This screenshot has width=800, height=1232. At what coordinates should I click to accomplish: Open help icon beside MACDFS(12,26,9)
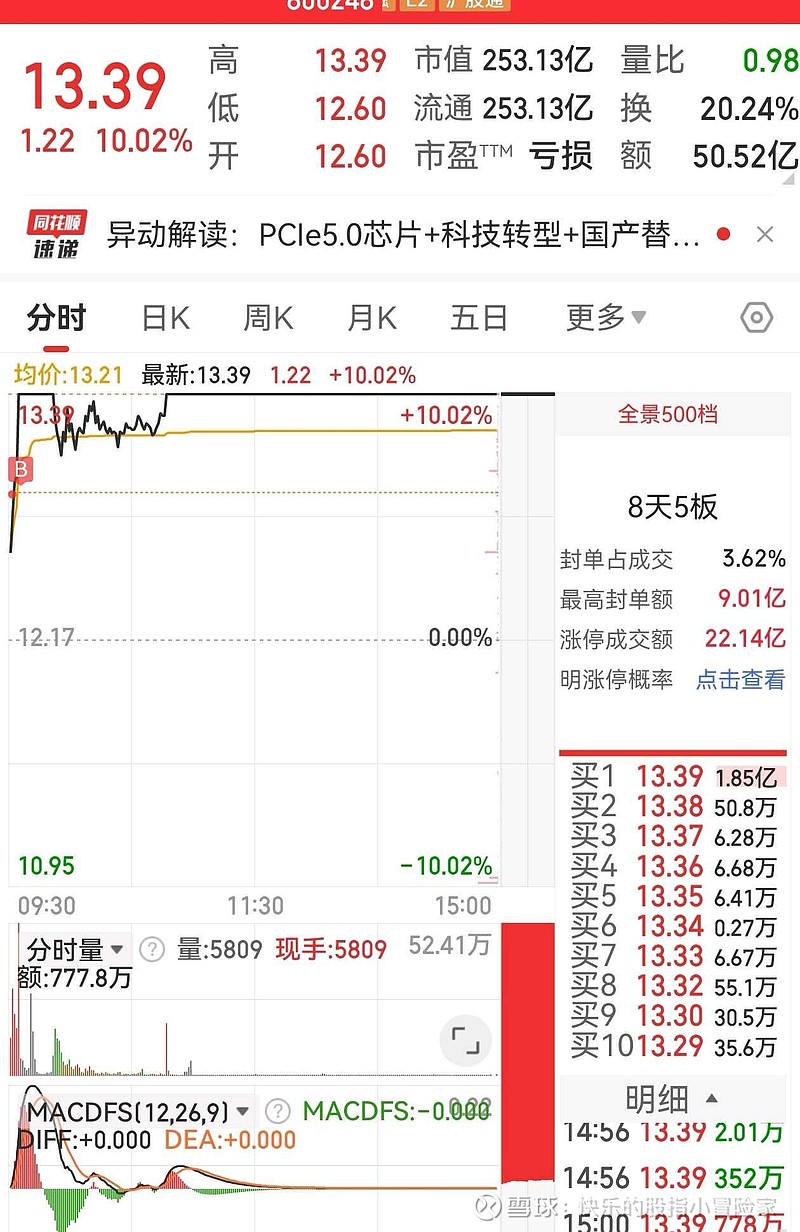278,1111
